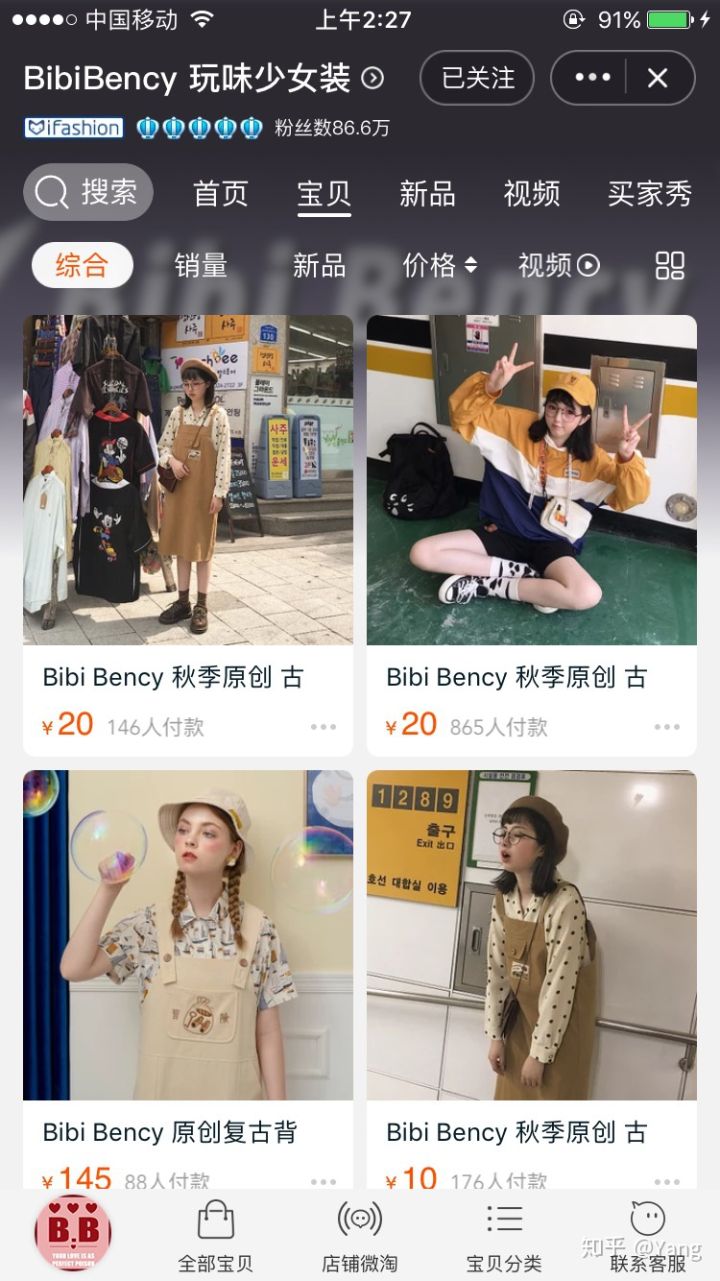Open 店铺微淘 in bottom bar
The height and width of the screenshot is (1281, 720).
360,1237
